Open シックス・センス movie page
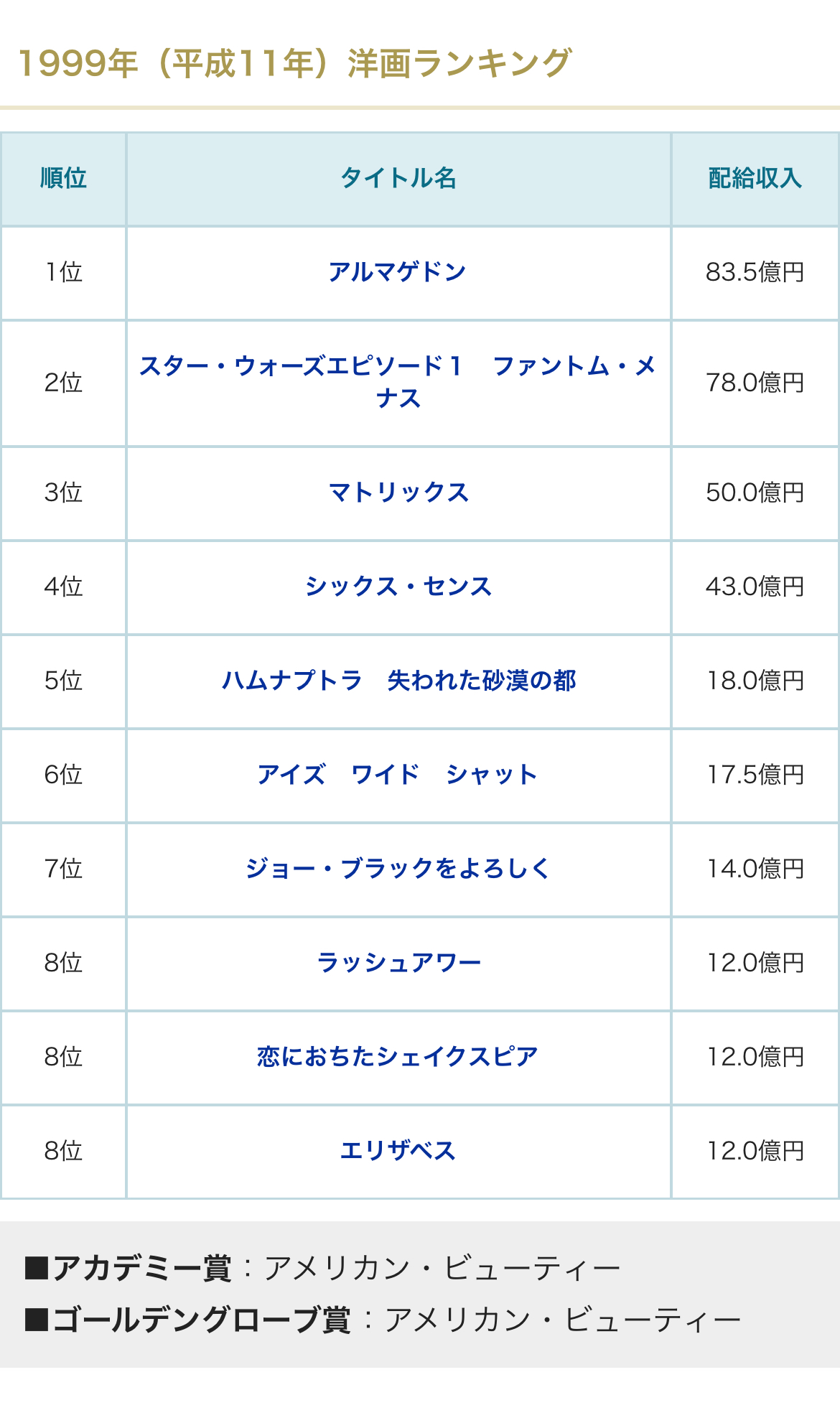This screenshot has width=840, height=1418. (x=398, y=587)
